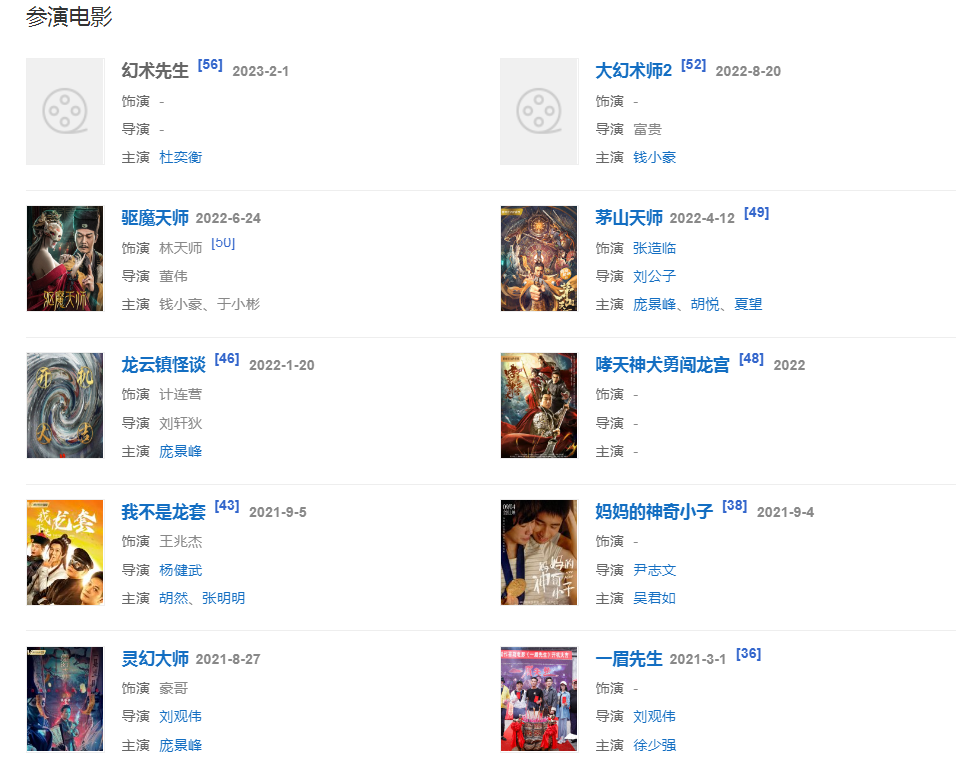
Task: View director 尹志文's page
Action: 655,570
